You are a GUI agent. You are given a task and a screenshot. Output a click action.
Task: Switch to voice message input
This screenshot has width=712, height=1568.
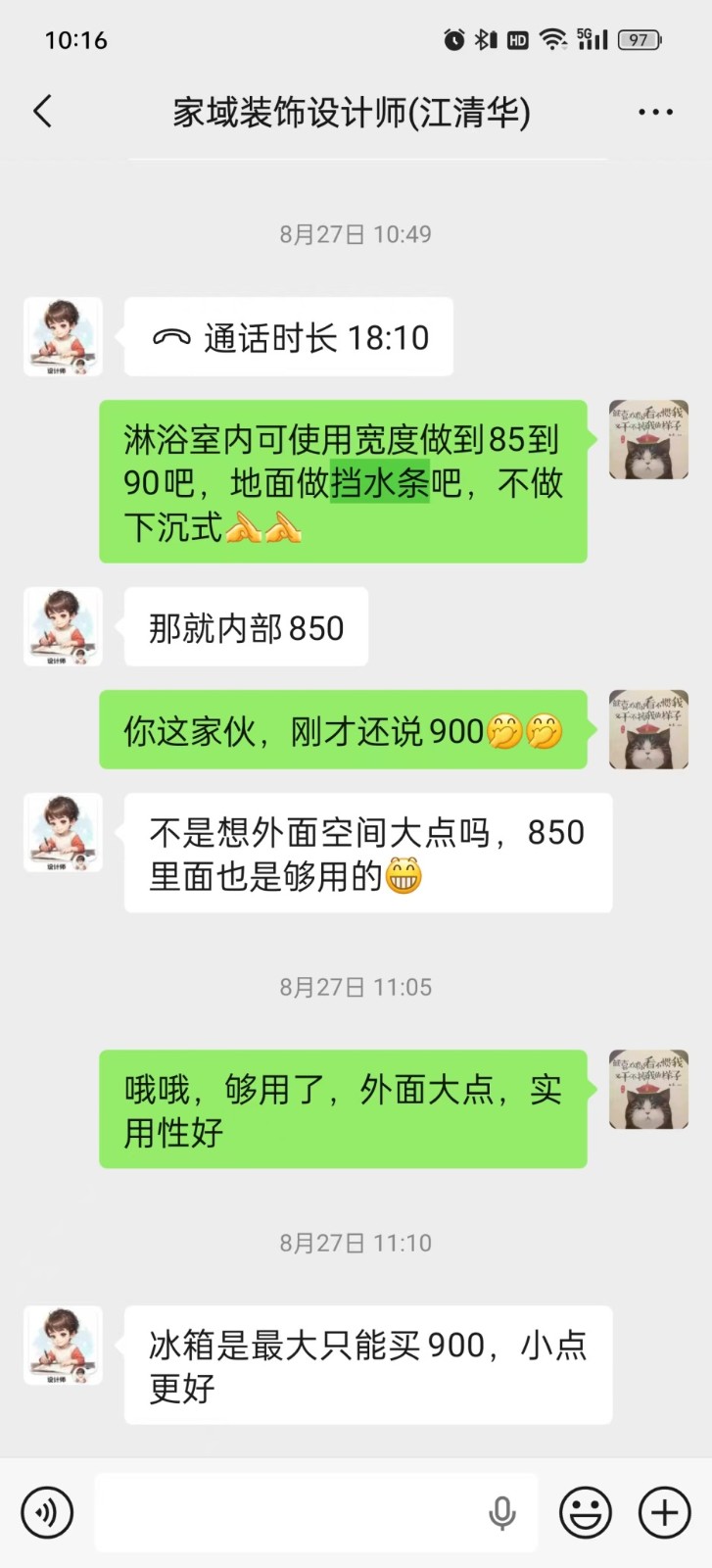pos(47,1512)
